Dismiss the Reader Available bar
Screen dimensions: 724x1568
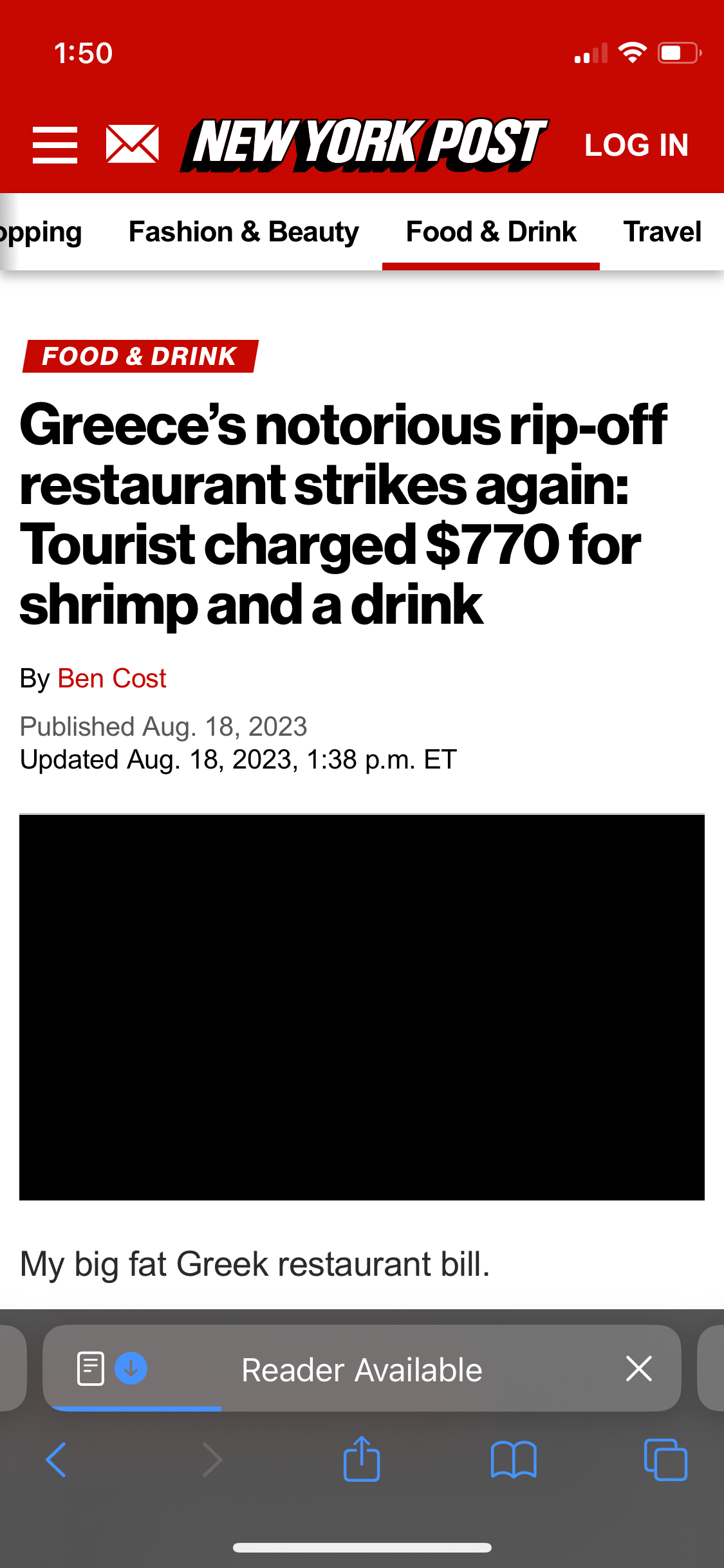[x=638, y=1368]
